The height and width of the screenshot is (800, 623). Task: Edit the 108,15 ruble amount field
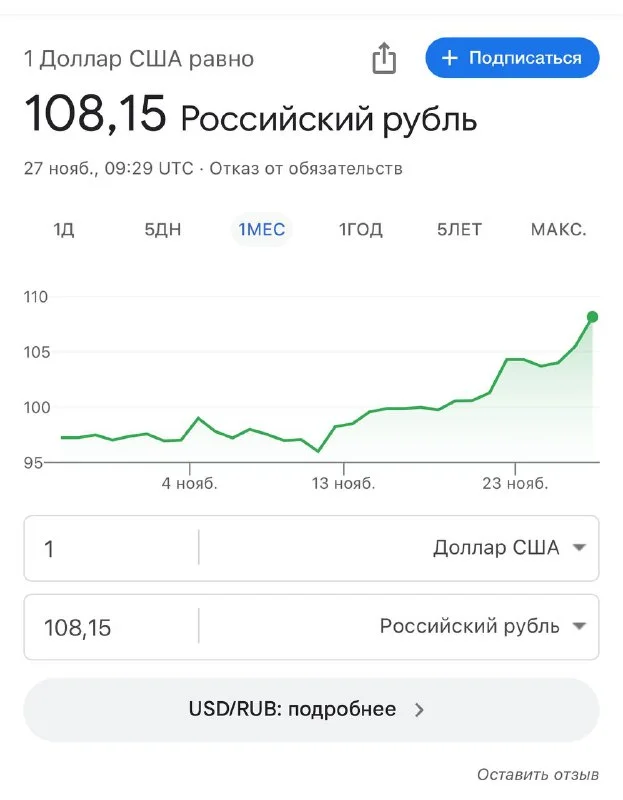pyautogui.click(x=110, y=627)
